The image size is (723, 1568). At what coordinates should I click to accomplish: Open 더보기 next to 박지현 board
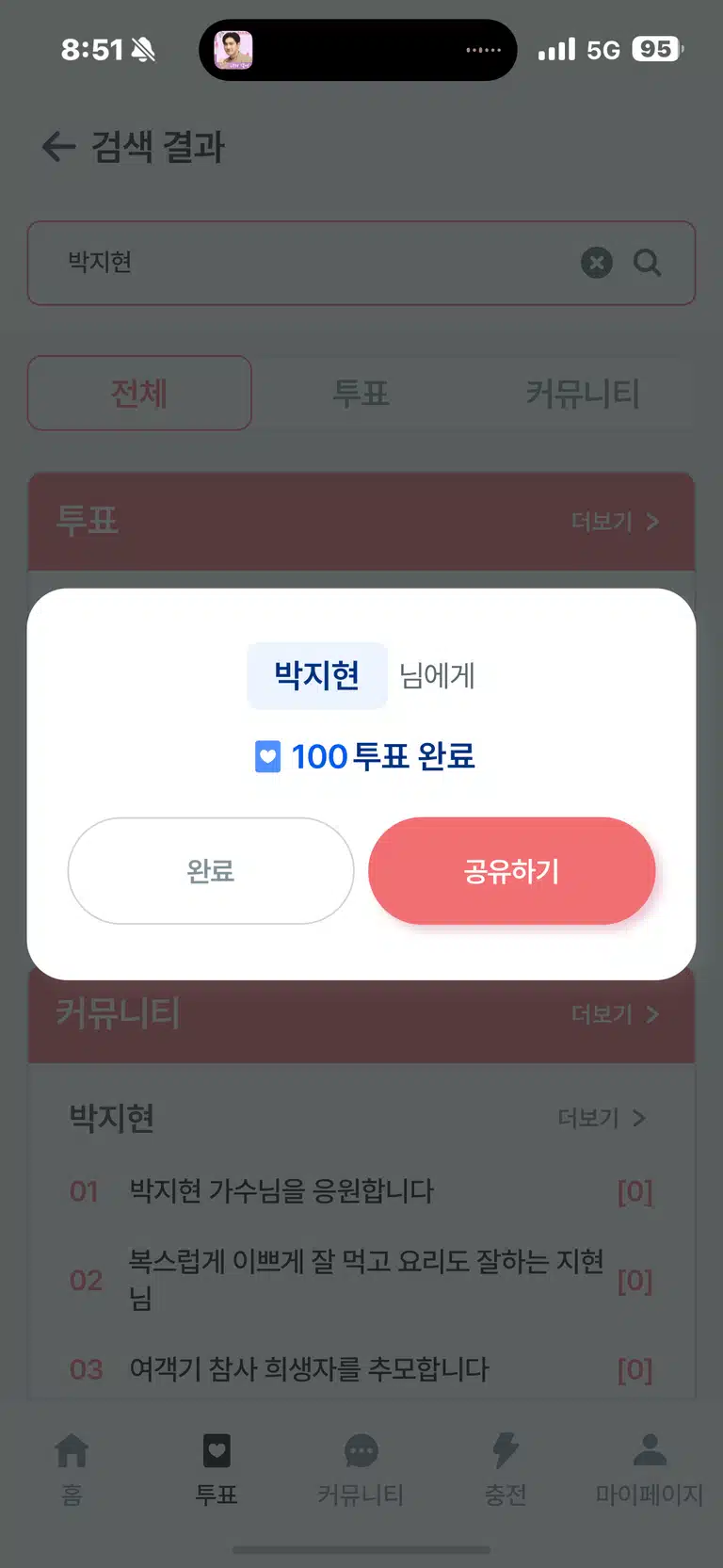point(602,1118)
